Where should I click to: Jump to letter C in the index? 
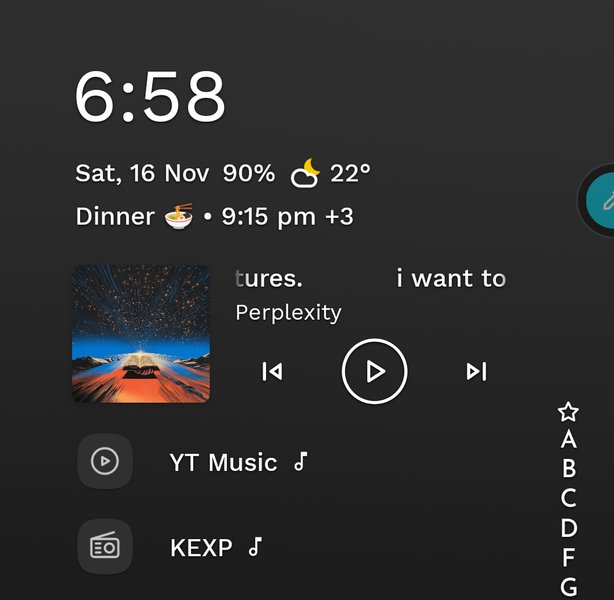tap(568, 498)
